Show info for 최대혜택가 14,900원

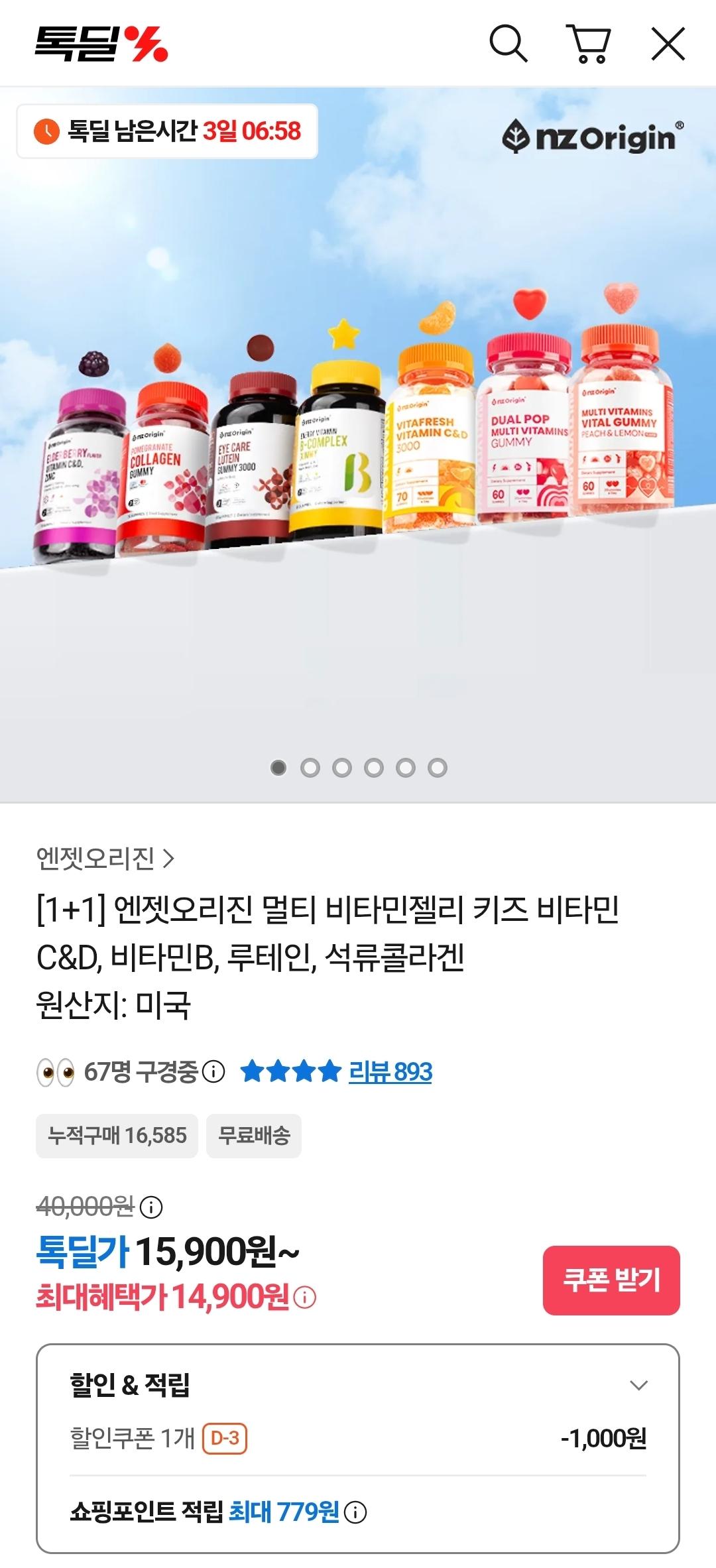(x=305, y=1297)
